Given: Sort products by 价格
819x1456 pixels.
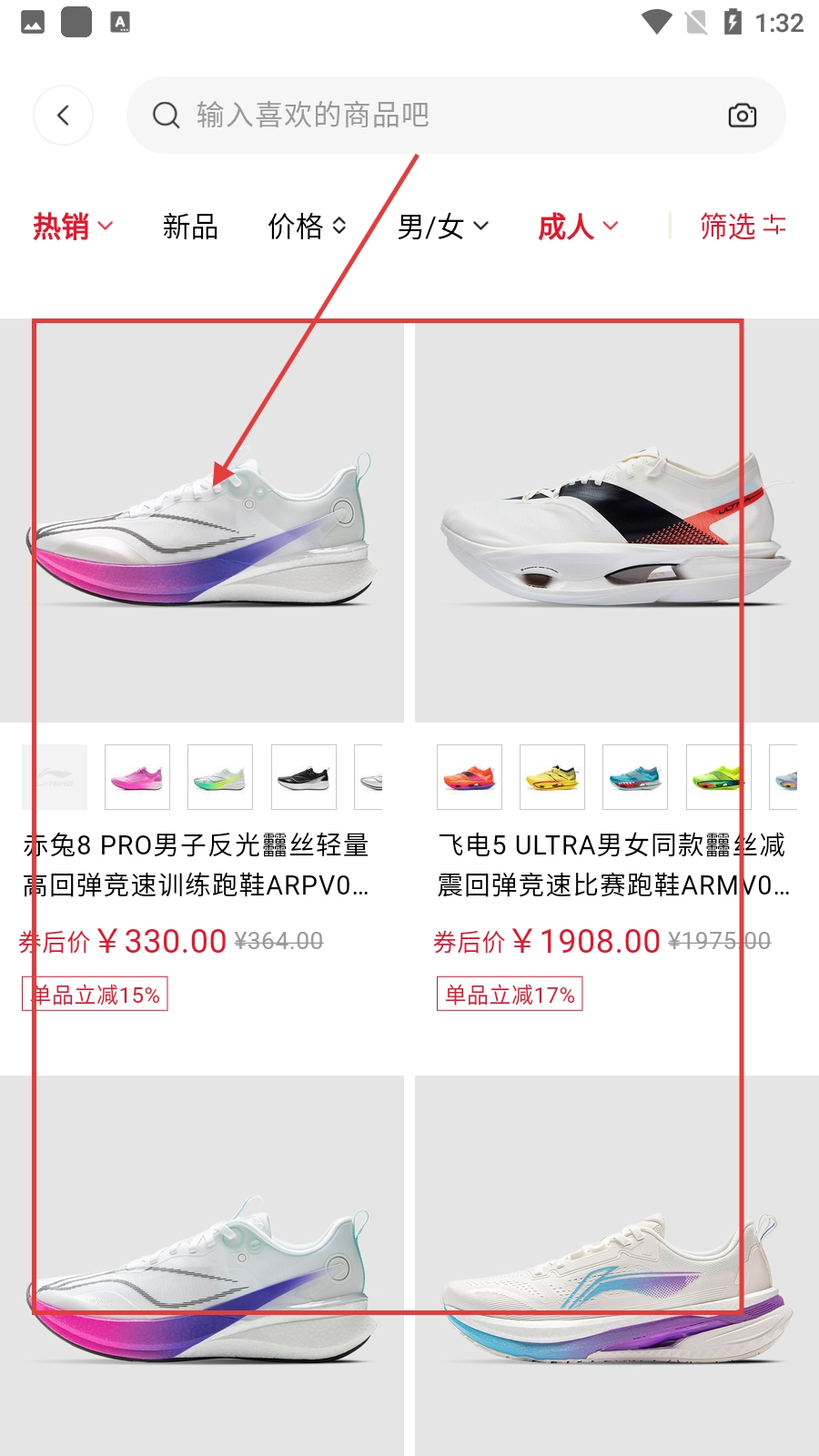Looking at the screenshot, I should [307, 226].
